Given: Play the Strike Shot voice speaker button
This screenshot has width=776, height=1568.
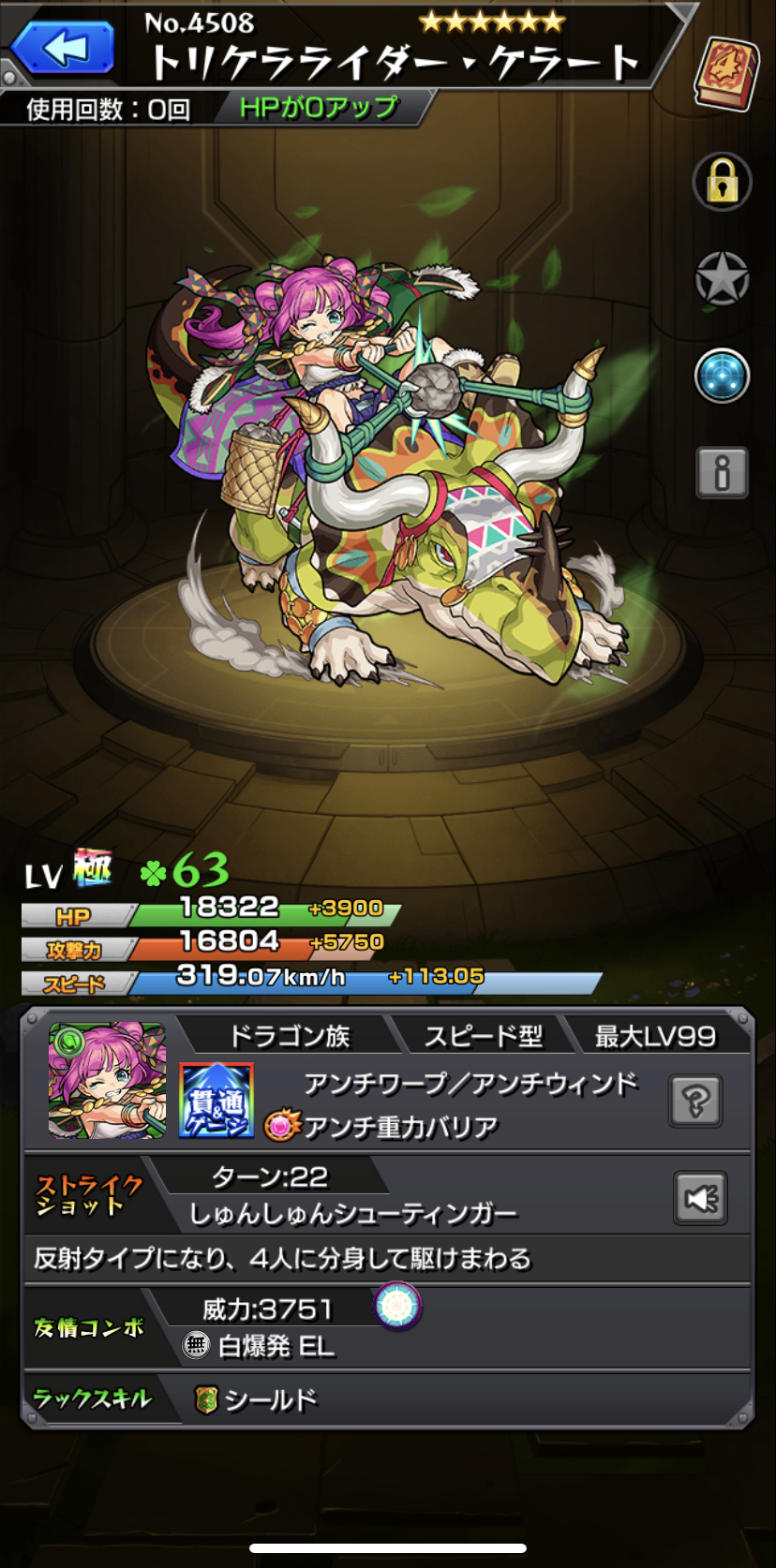Looking at the screenshot, I should [x=700, y=1198].
